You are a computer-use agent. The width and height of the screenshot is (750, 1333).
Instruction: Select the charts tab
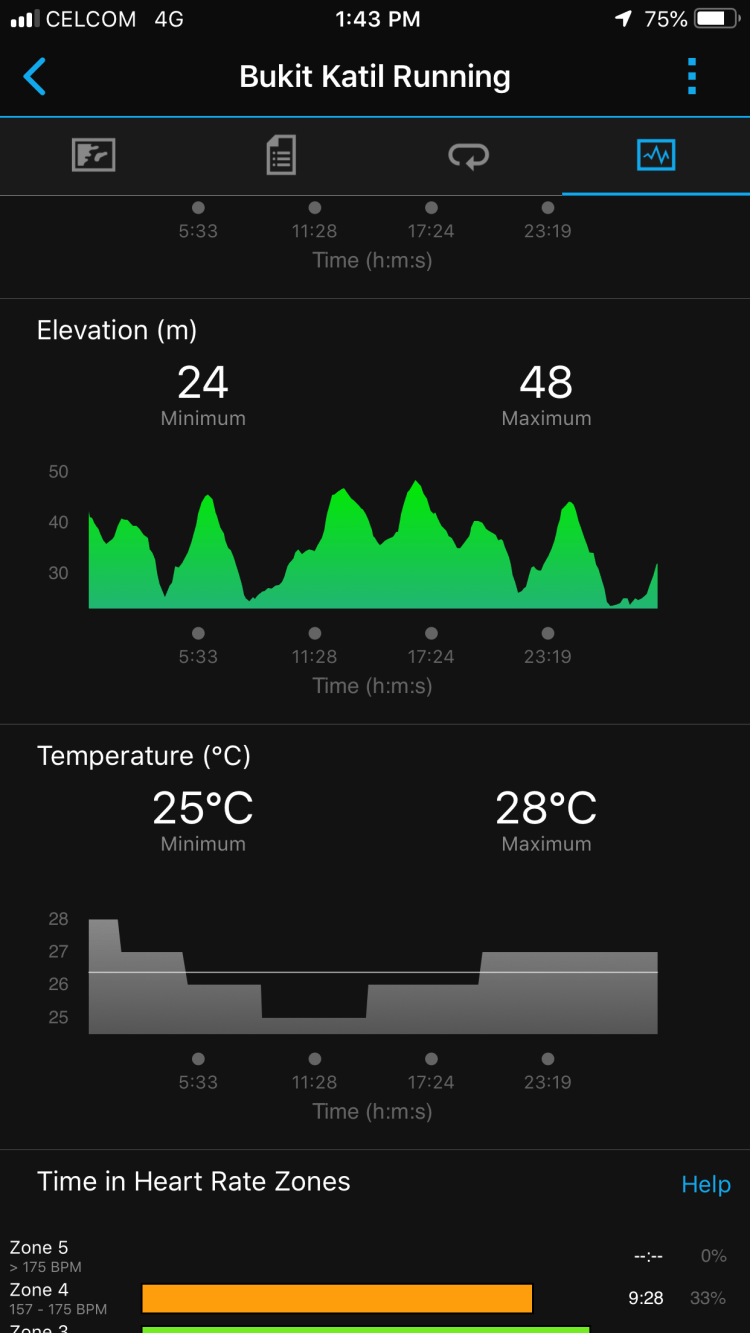[x=656, y=156]
